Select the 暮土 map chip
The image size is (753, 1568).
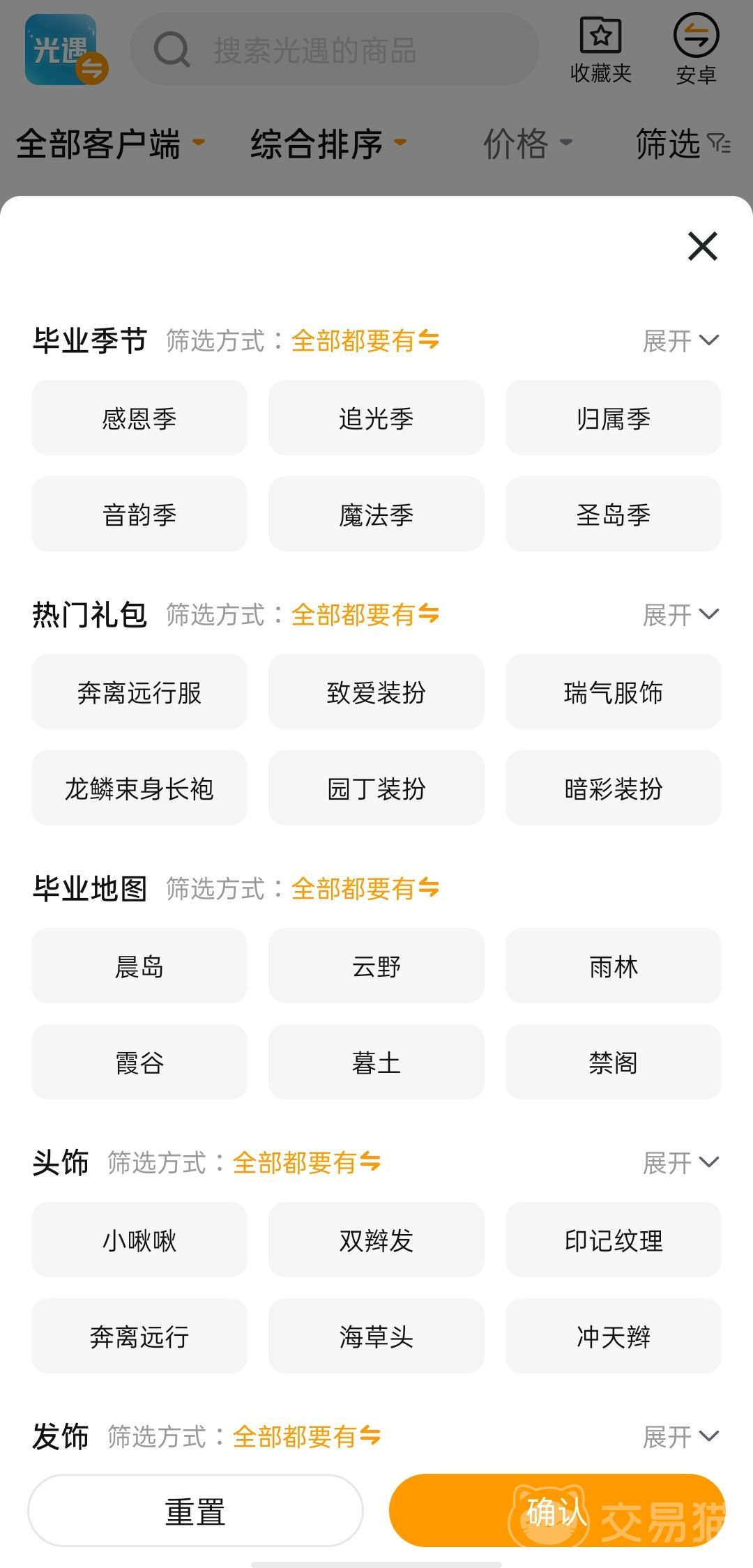(376, 1063)
